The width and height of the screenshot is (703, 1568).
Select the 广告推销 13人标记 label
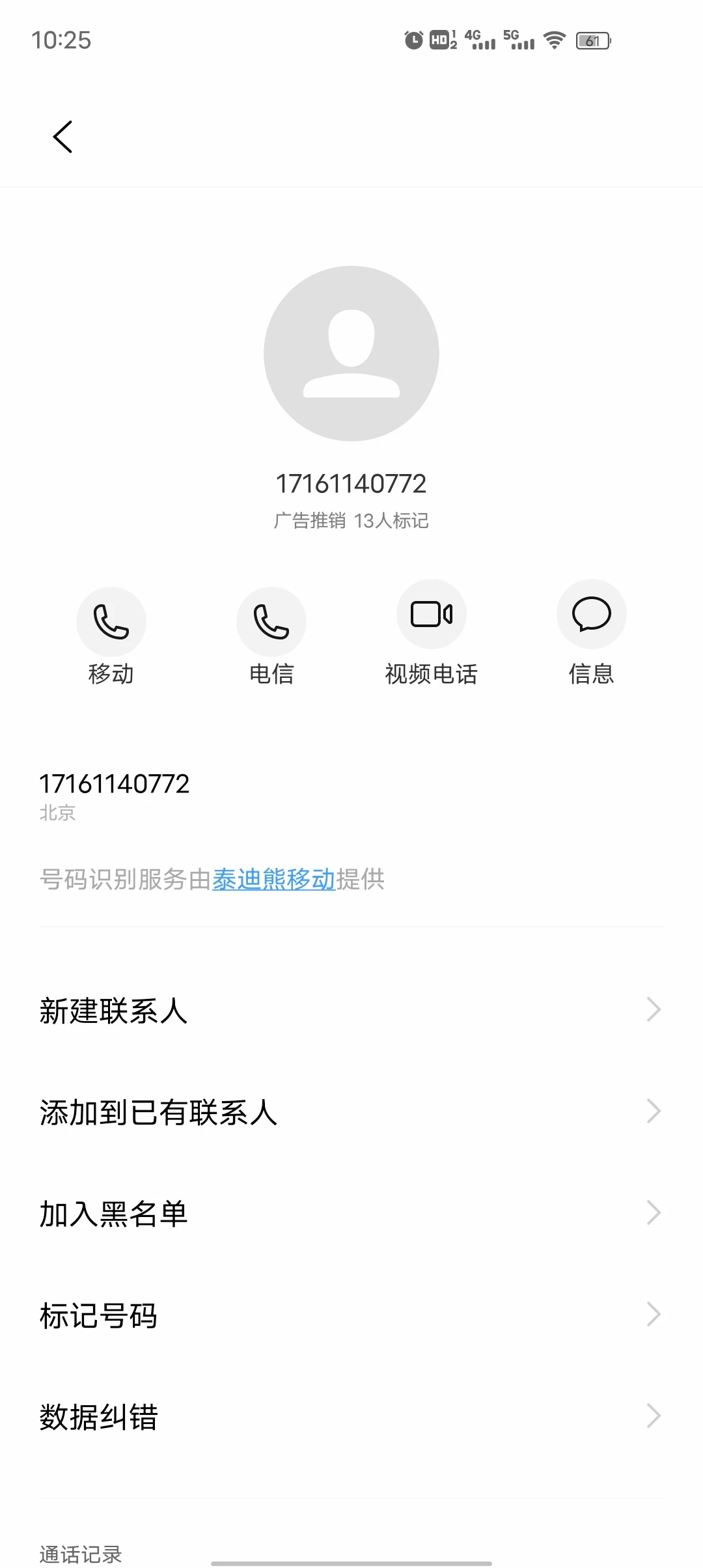pyautogui.click(x=351, y=520)
